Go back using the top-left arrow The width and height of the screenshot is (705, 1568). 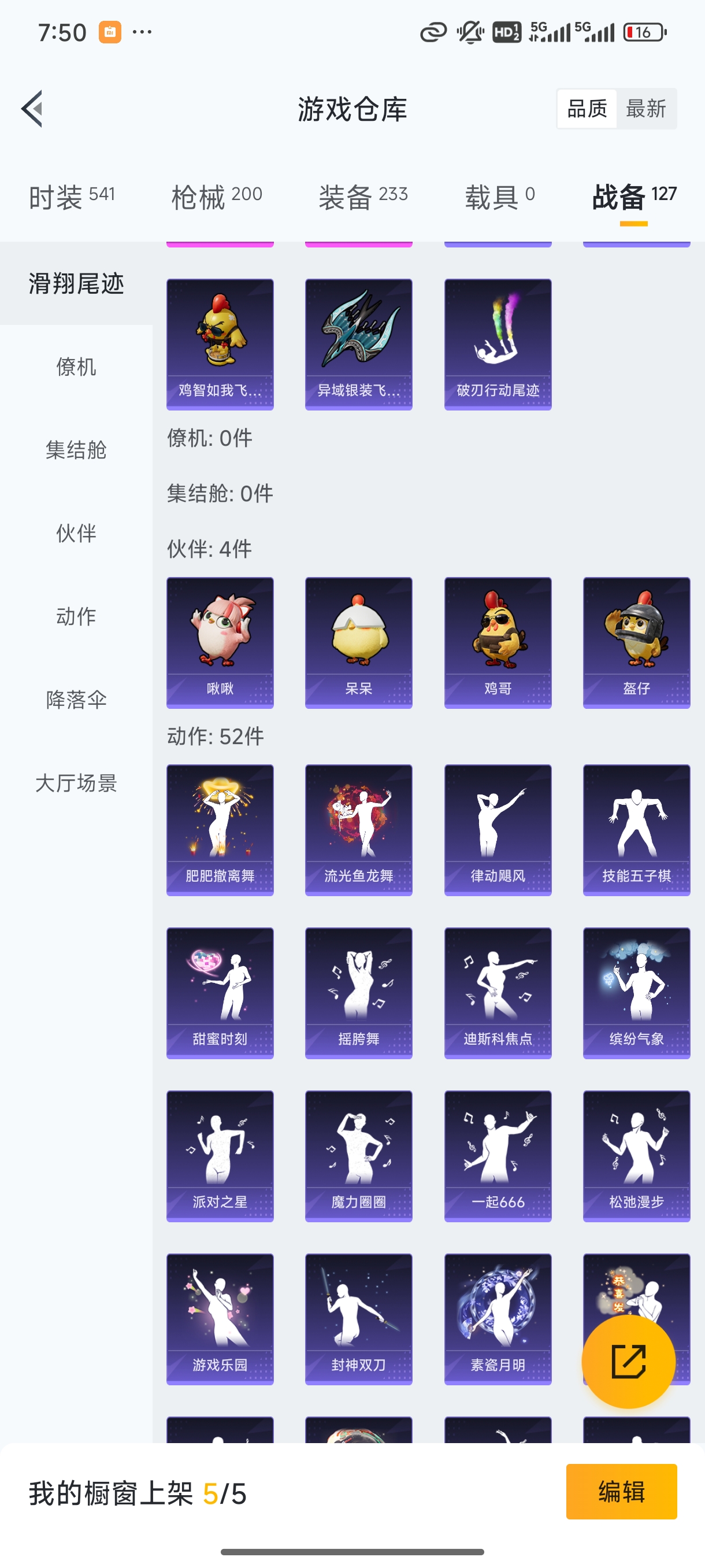[x=32, y=108]
